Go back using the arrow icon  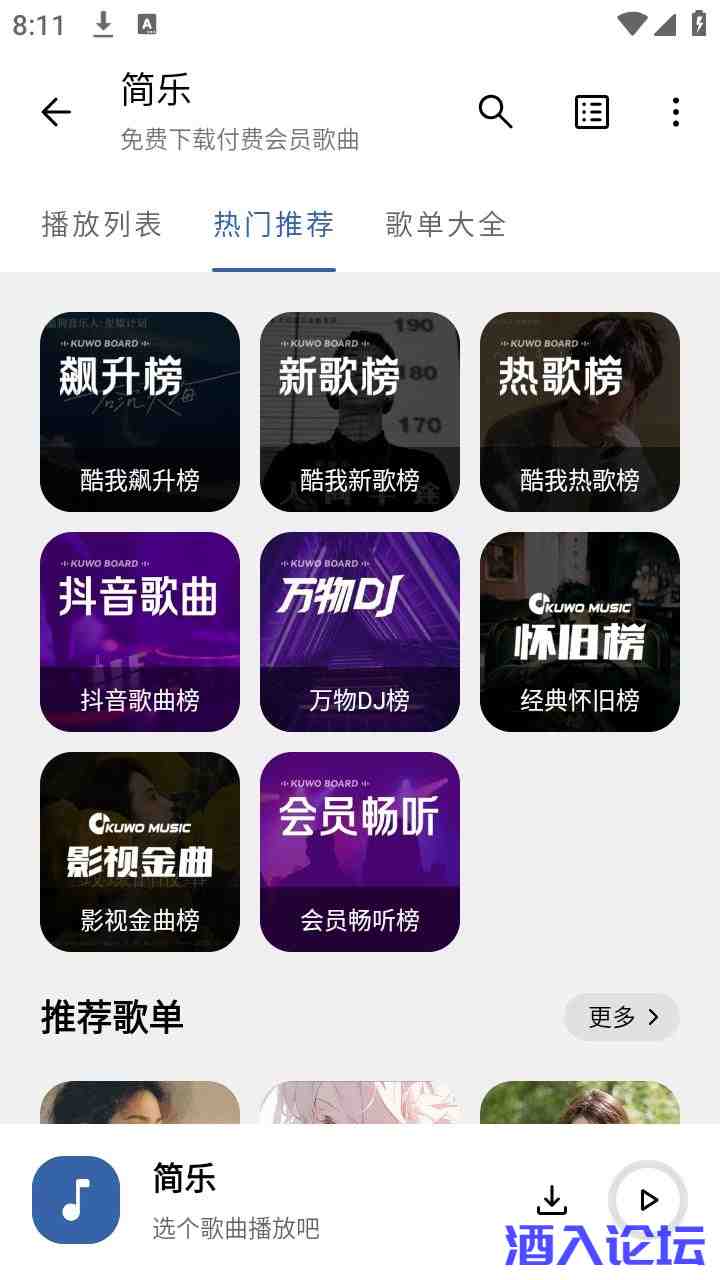click(56, 112)
